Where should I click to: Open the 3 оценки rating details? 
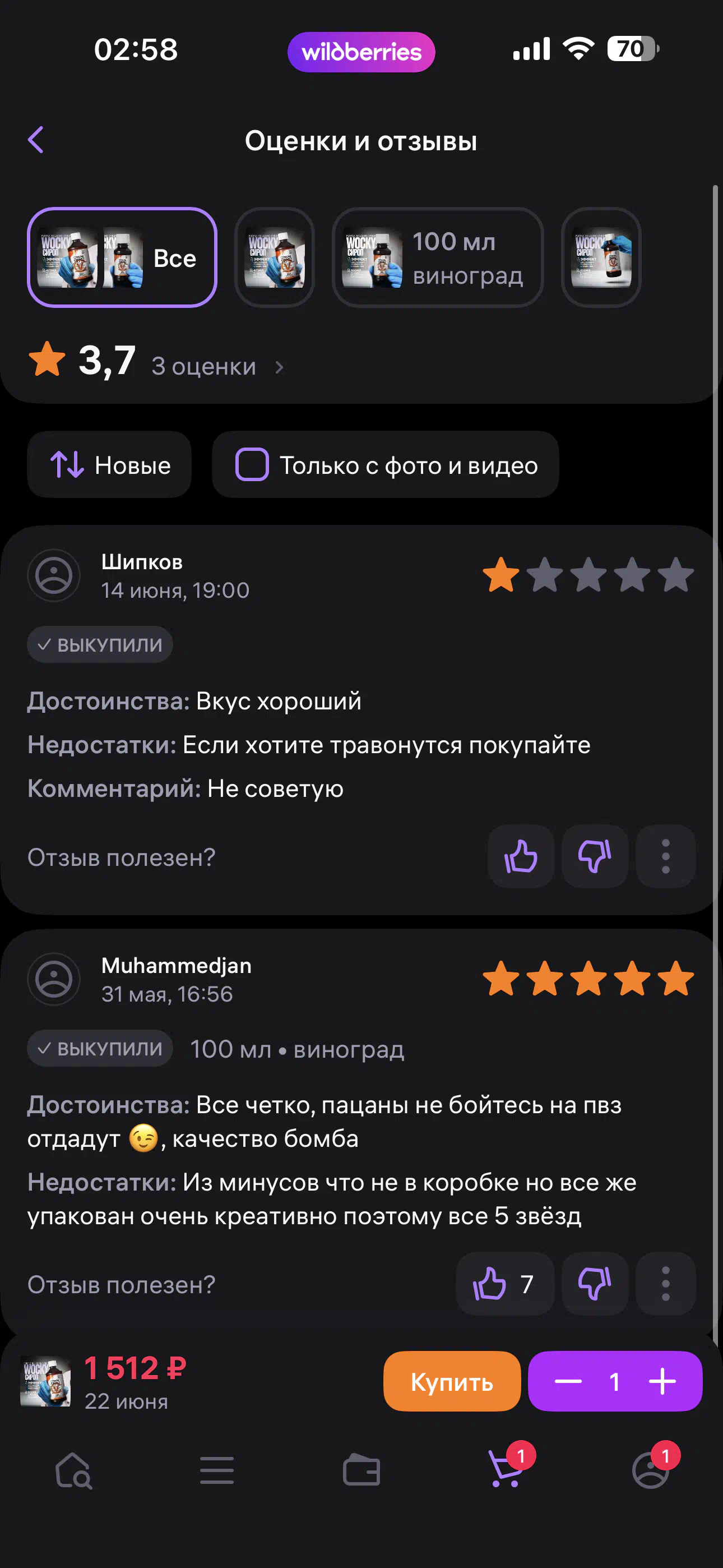point(217,366)
